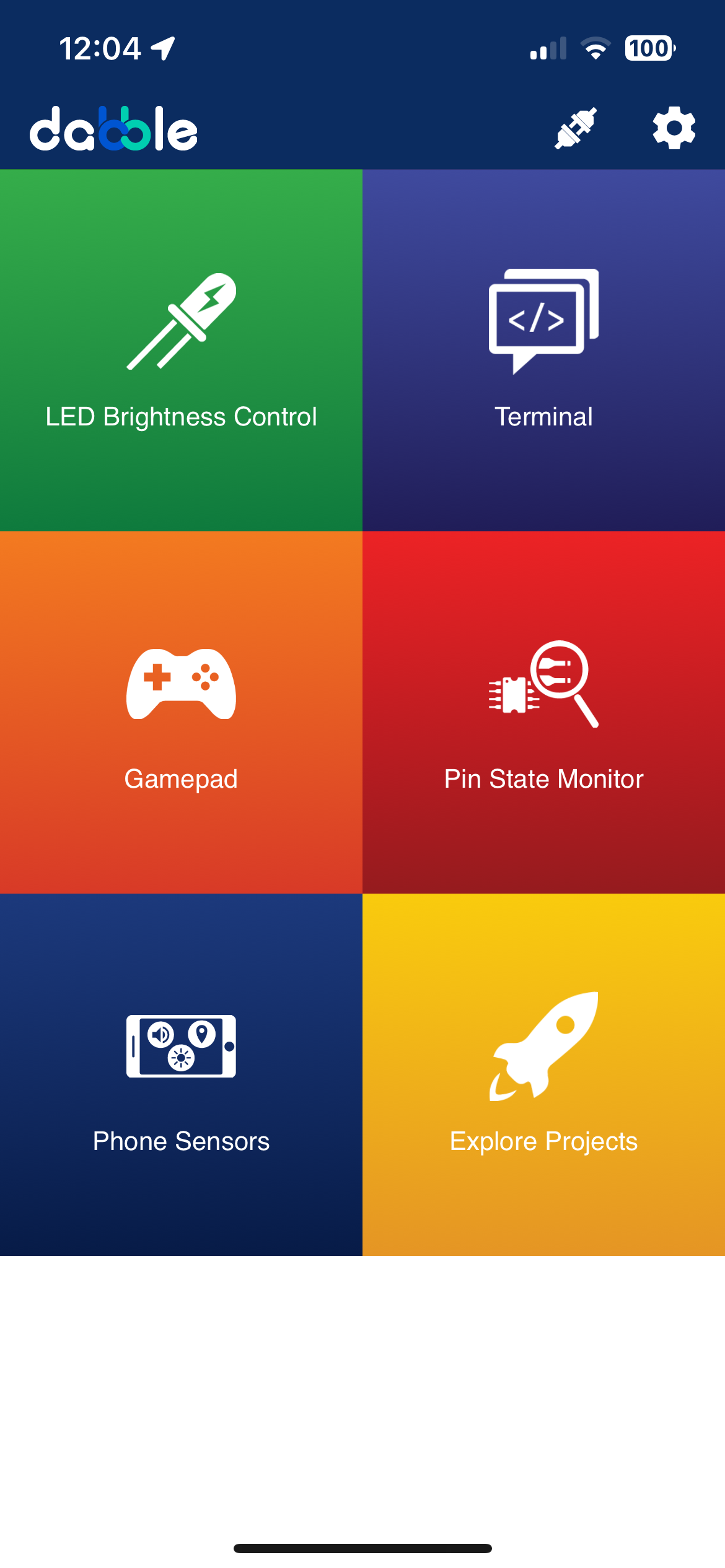Open Pin State Monitor

coord(543,712)
